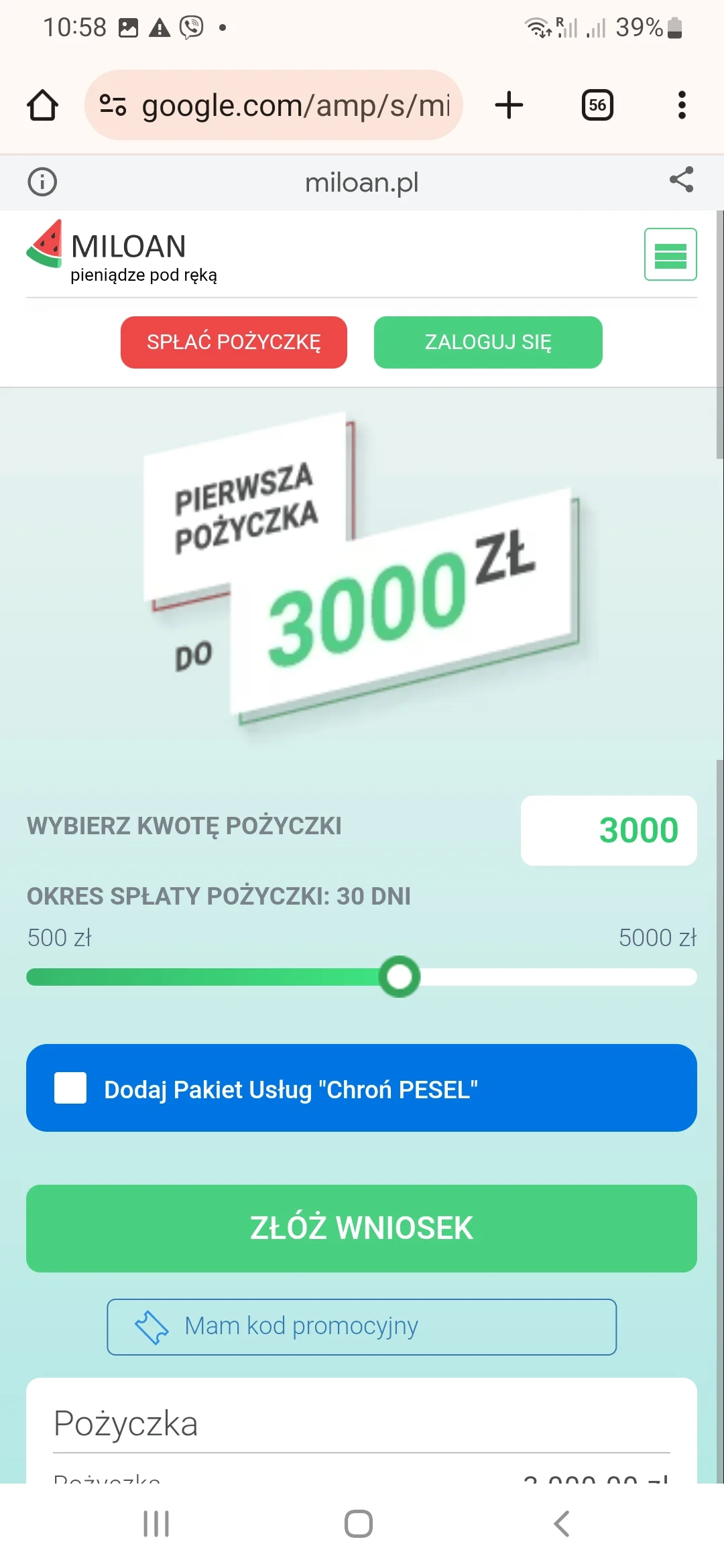Open the recent apps view
Screen dimensions: 724x1568
(x=156, y=1523)
